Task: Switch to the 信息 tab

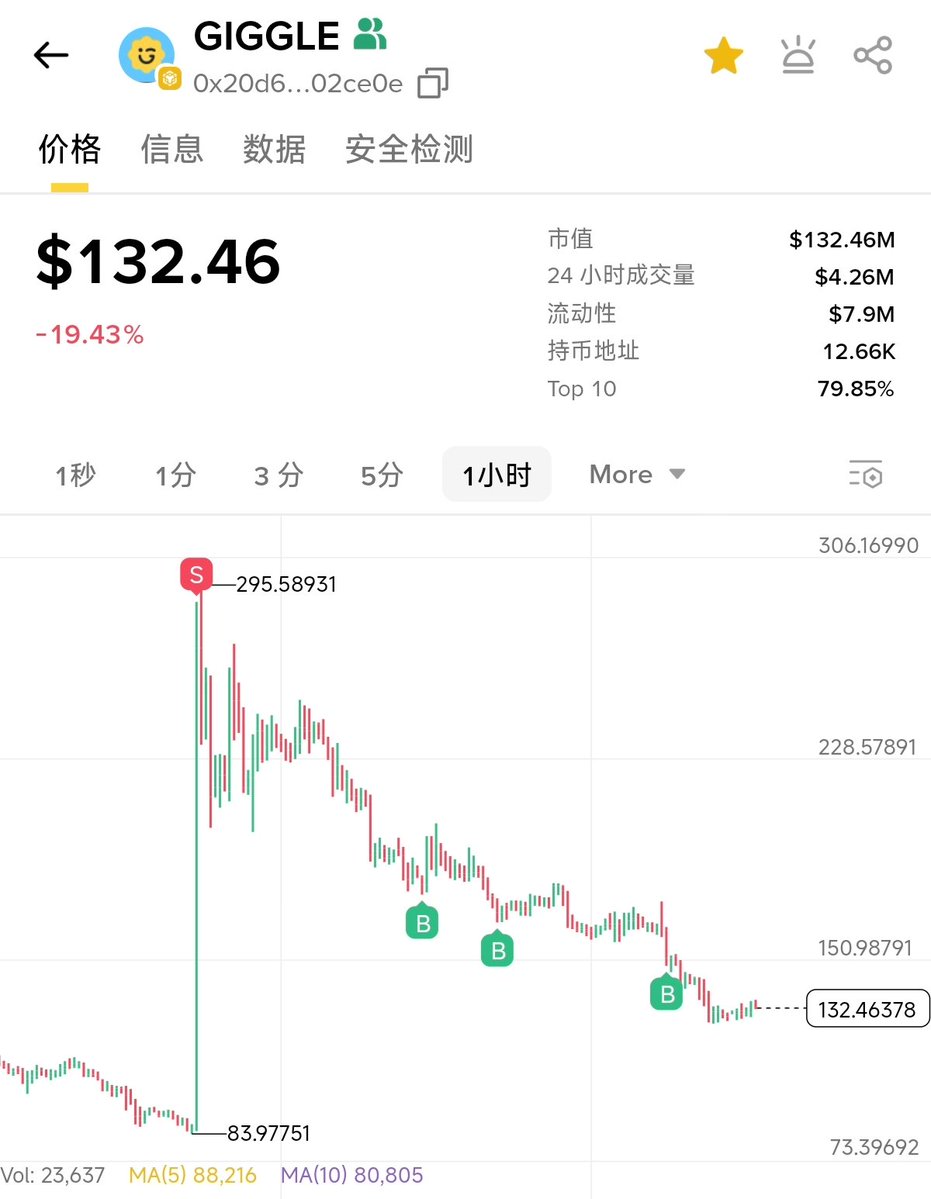Action: 172,150
